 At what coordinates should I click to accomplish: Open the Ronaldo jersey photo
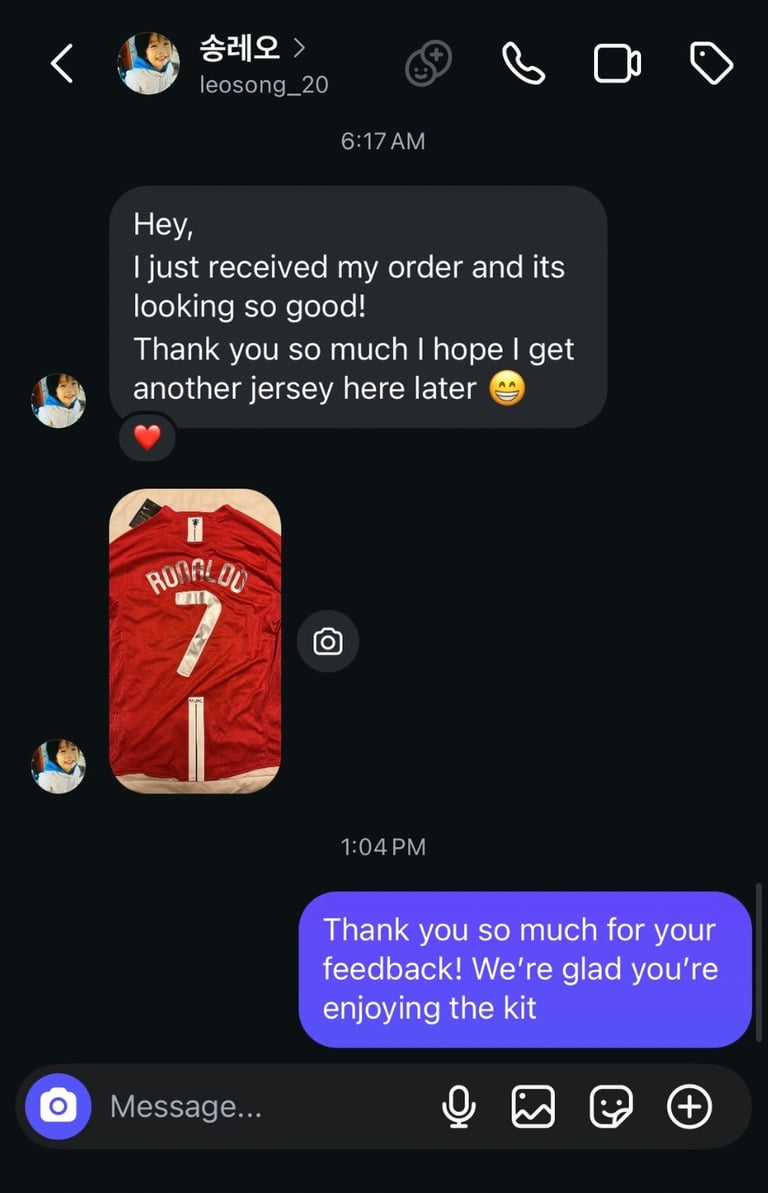(195, 641)
